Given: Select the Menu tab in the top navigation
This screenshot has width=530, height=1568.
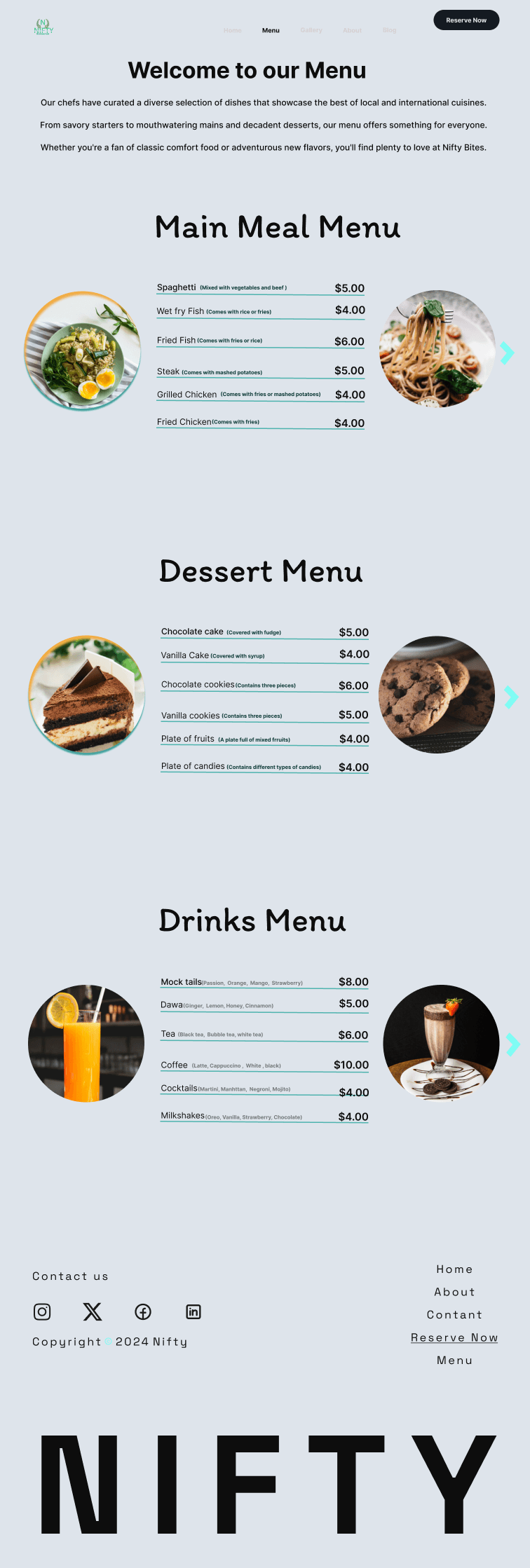Looking at the screenshot, I should 271,30.
